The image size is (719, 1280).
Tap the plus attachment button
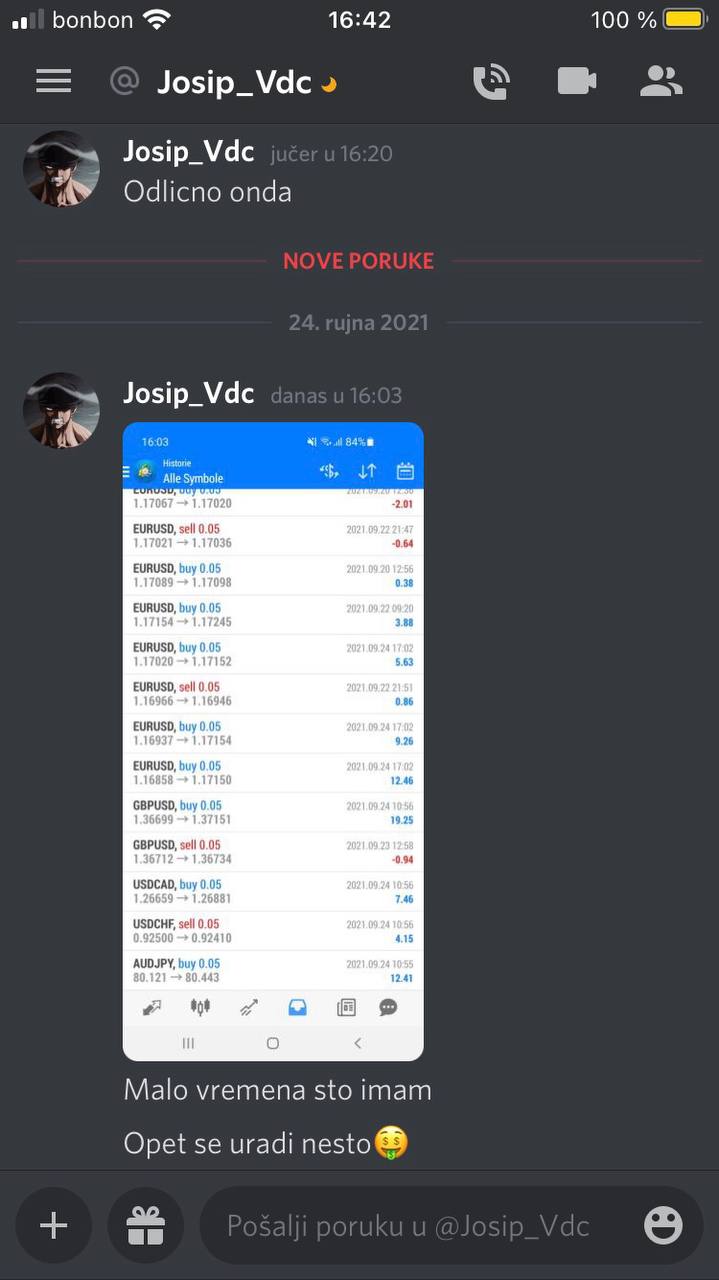[53, 1225]
